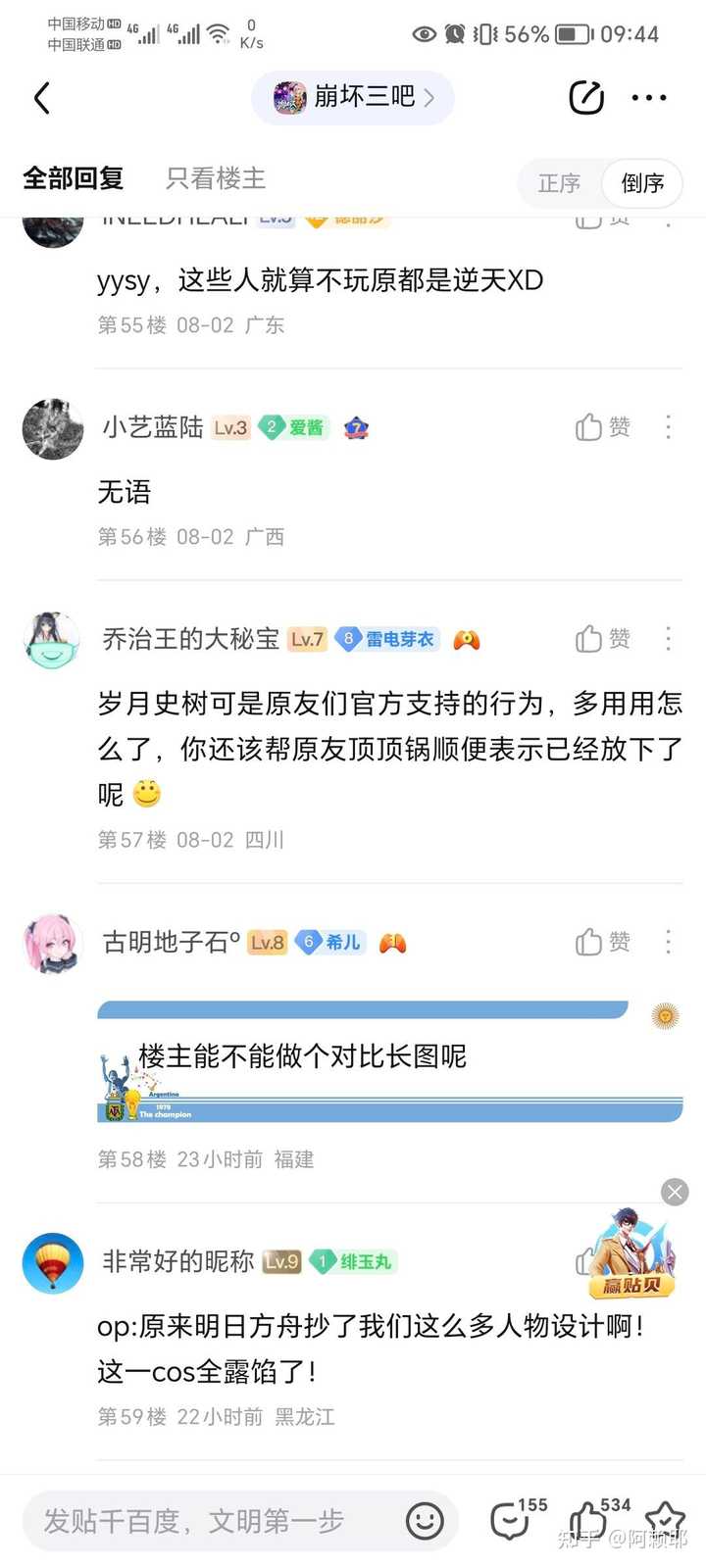This screenshot has width=706, height=1568.
Task: Switch to 只看楼主 tab
Action: (216, 178)
